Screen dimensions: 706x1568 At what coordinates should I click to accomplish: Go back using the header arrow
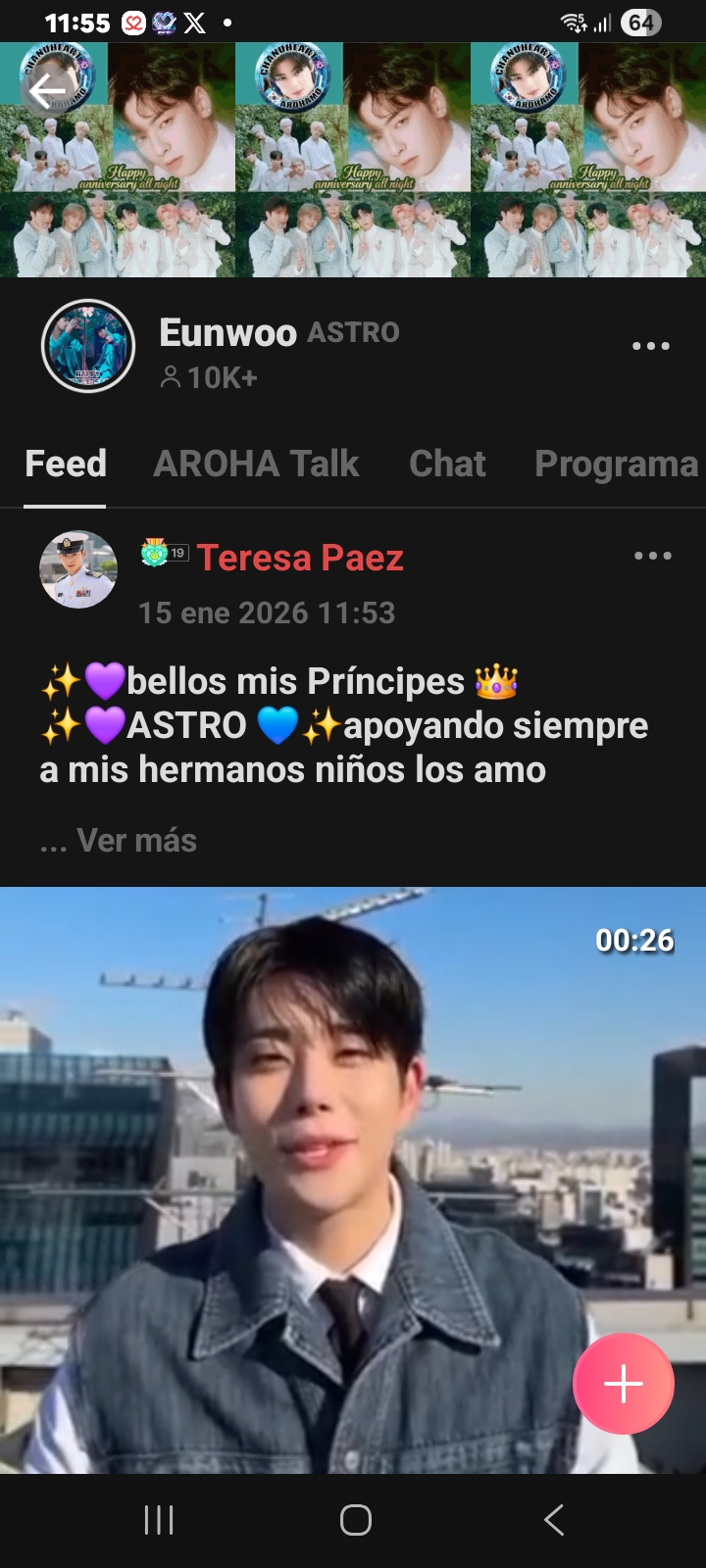coord(46,92)
